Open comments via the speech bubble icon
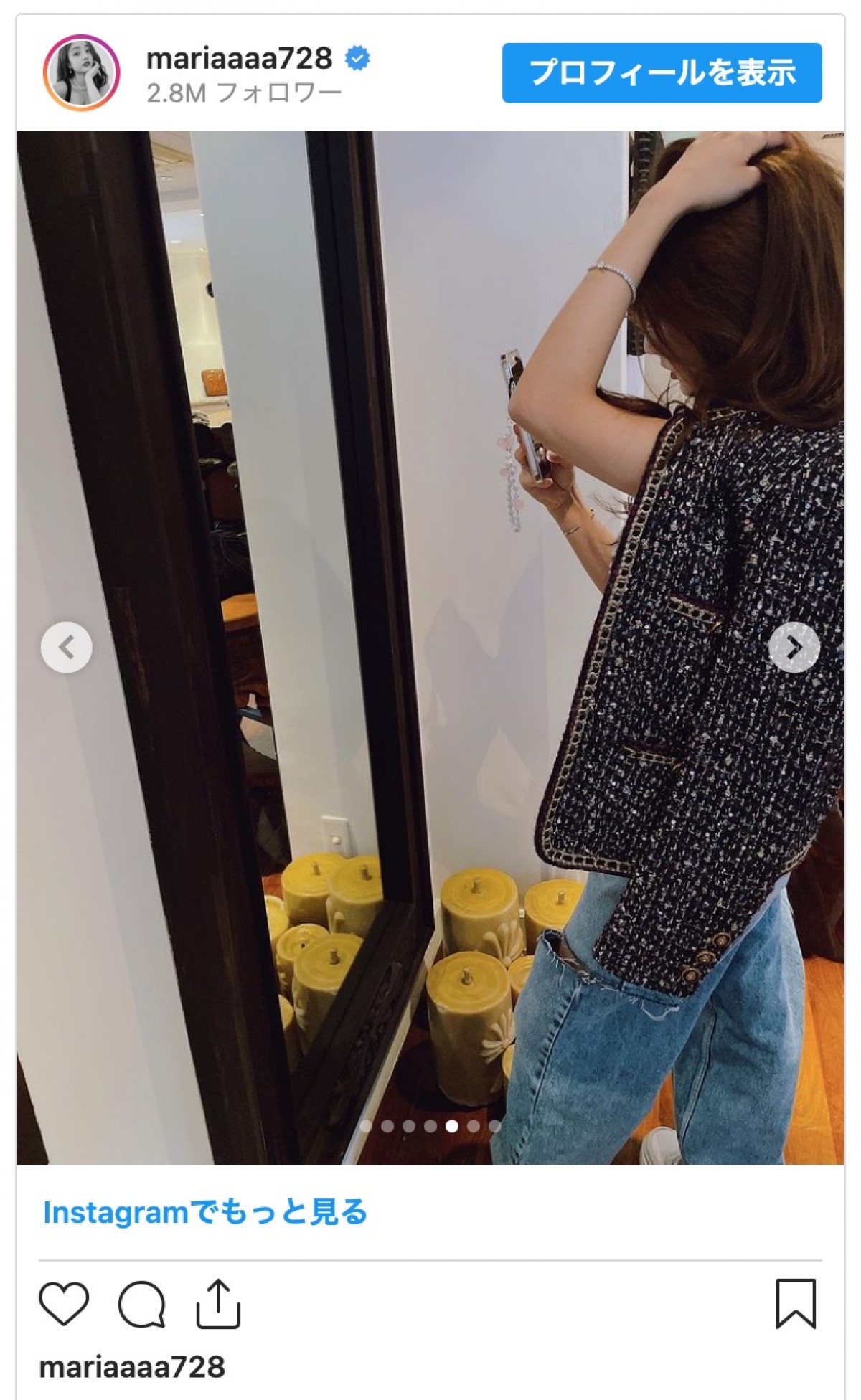The image size is (861, 1400). coord(142,1303)
